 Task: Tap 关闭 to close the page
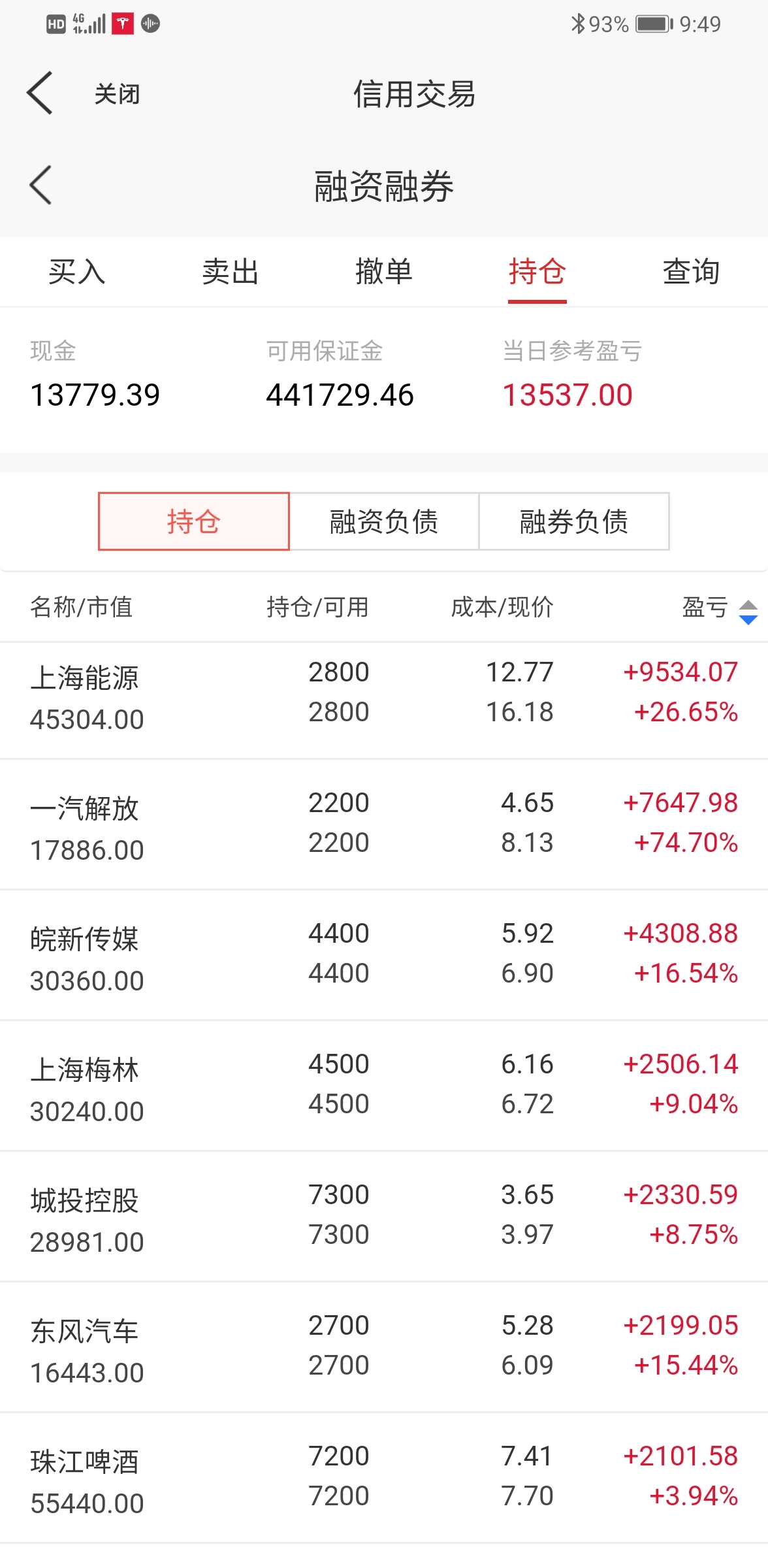(117, 94)
